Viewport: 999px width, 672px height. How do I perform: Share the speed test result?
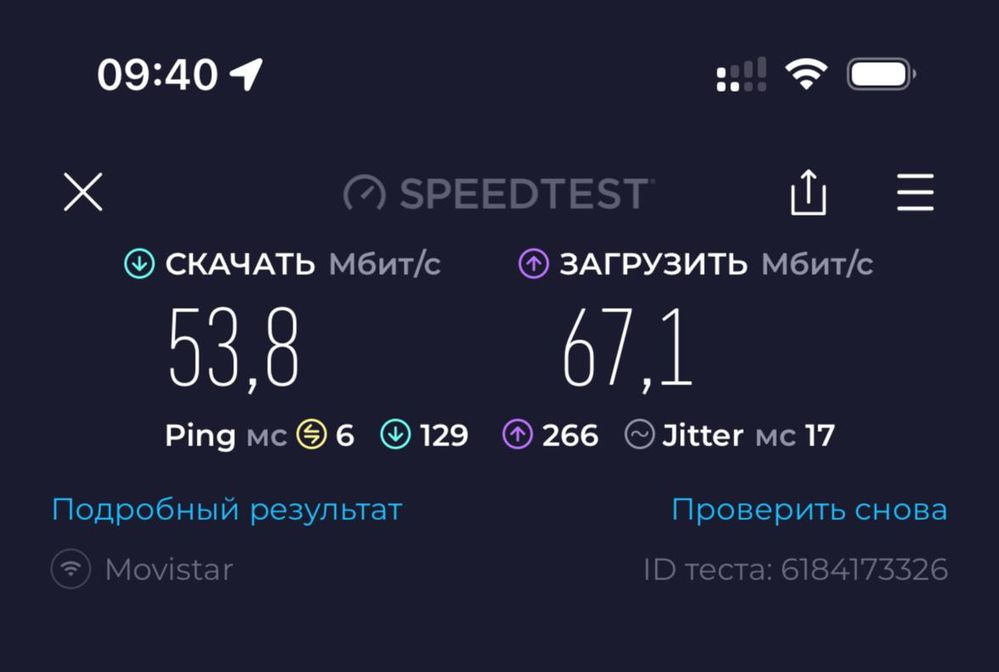coord(808,191)
